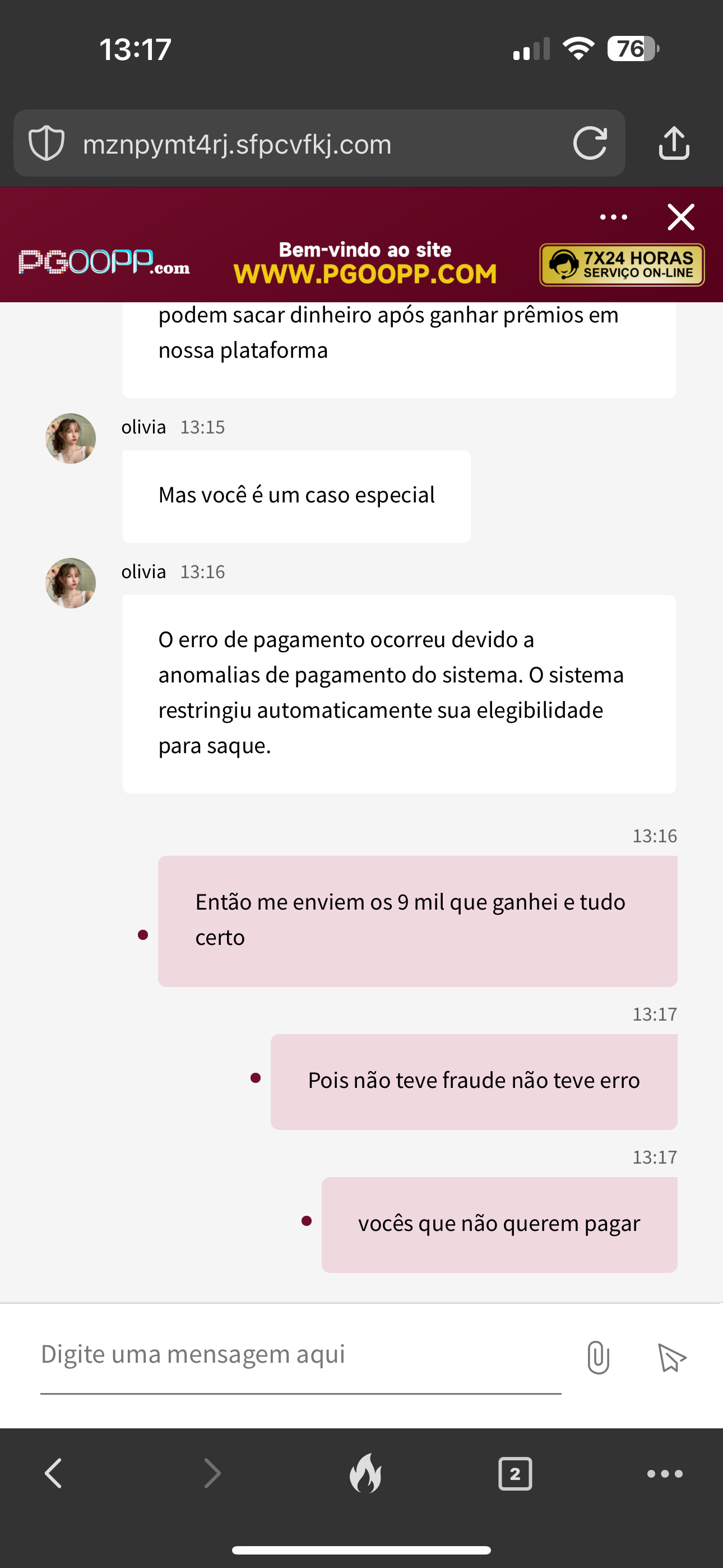Open the browser's bottom-right three-dot menu
Image resolution: width=723 pixels, height=1568 pixels.
665,1473
